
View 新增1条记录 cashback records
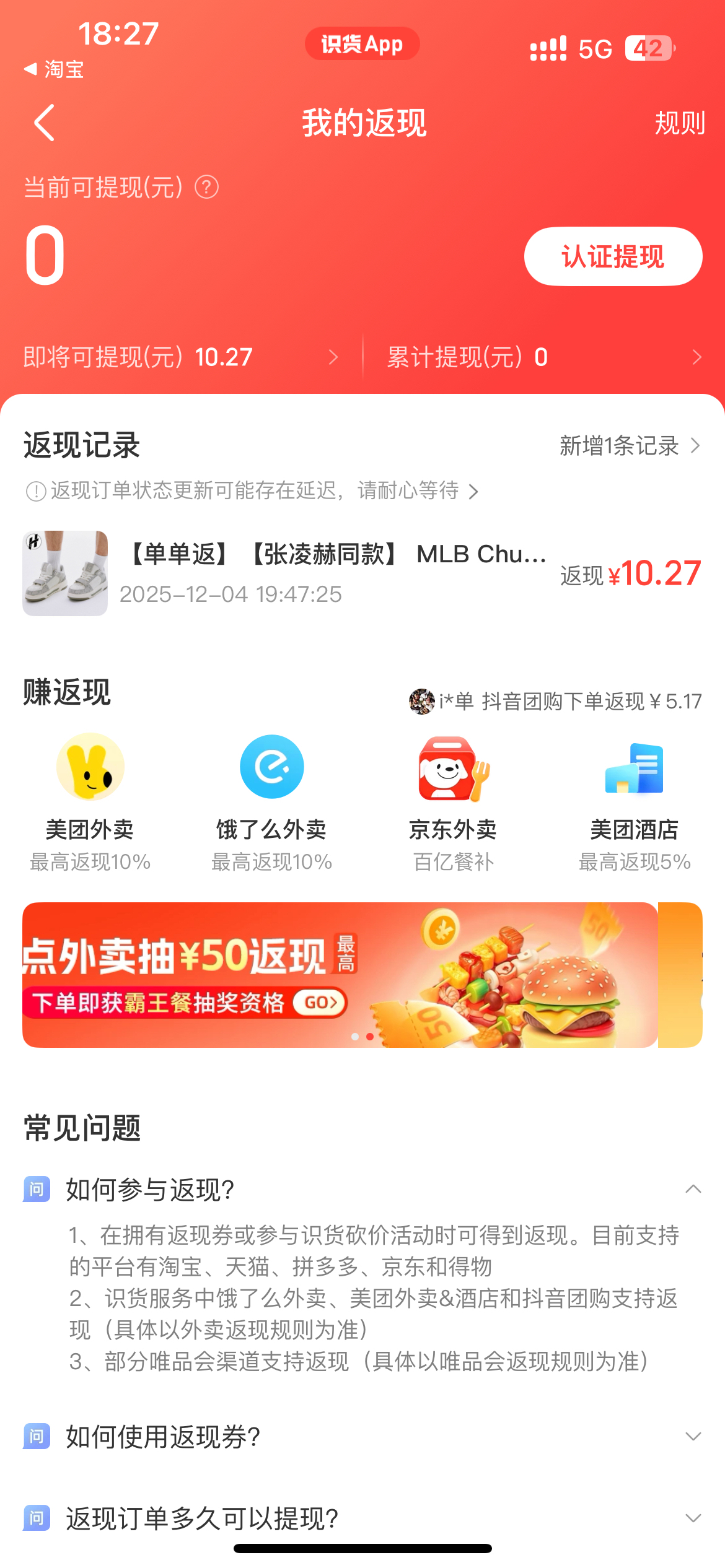click(x=630, y=446)
